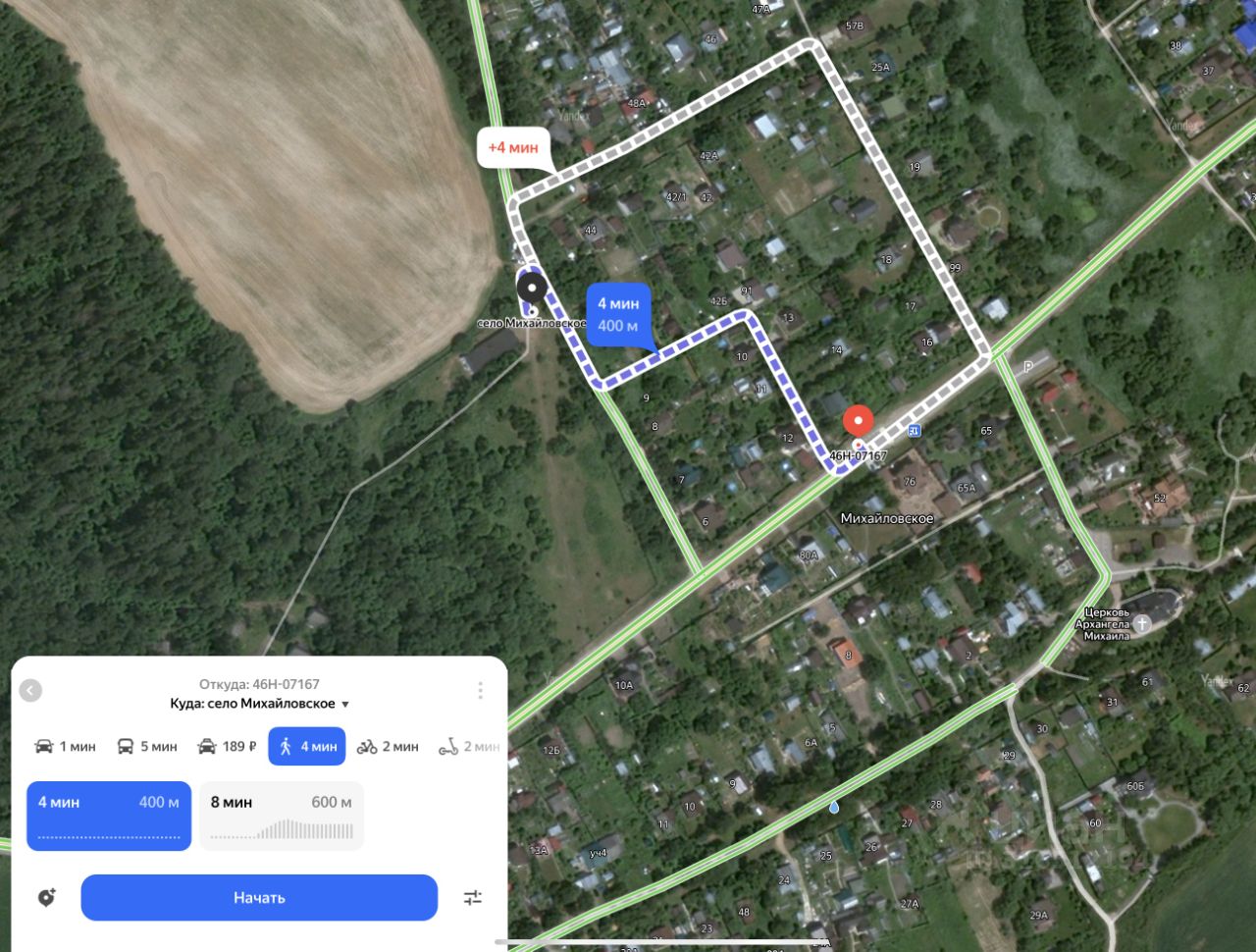The width and height of the screenshot is (1256, 952).
Task: Open the route overflow menu
Action: click(480, 690)
